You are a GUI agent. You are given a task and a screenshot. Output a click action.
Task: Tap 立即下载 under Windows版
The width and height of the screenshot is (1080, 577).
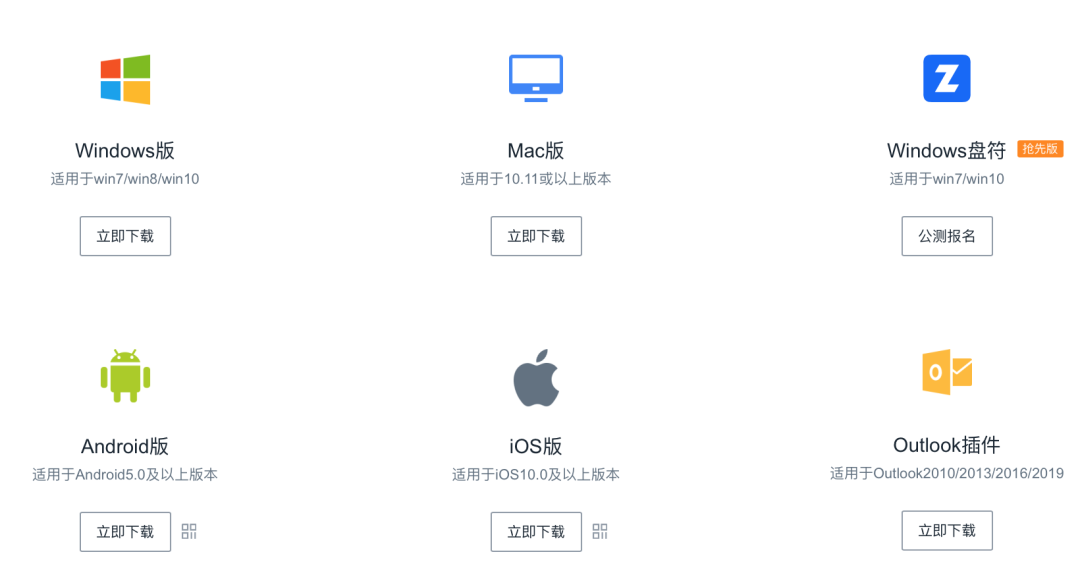point(125,236)
